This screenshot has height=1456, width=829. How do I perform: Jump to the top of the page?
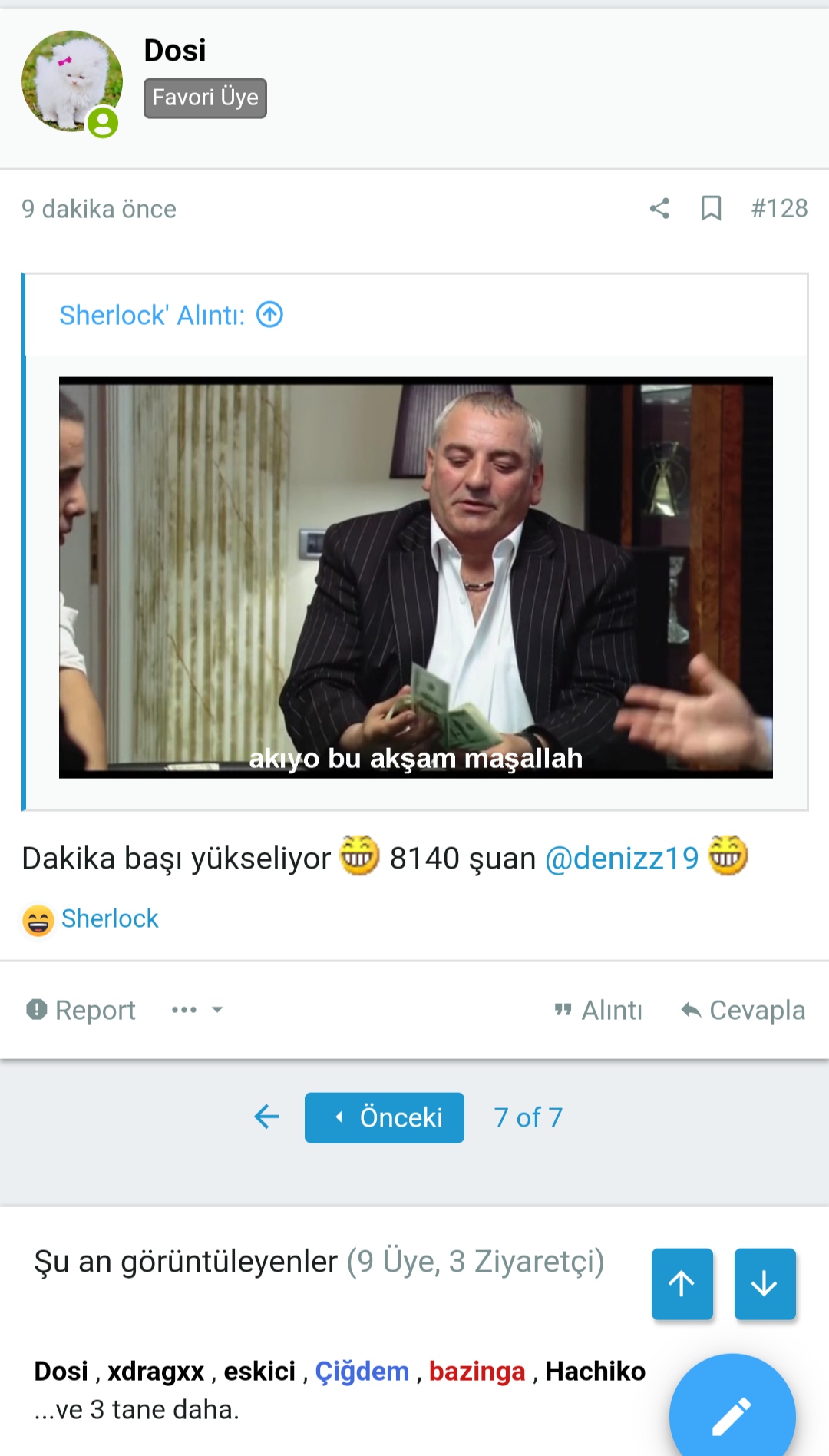(x=682, y=1283)
